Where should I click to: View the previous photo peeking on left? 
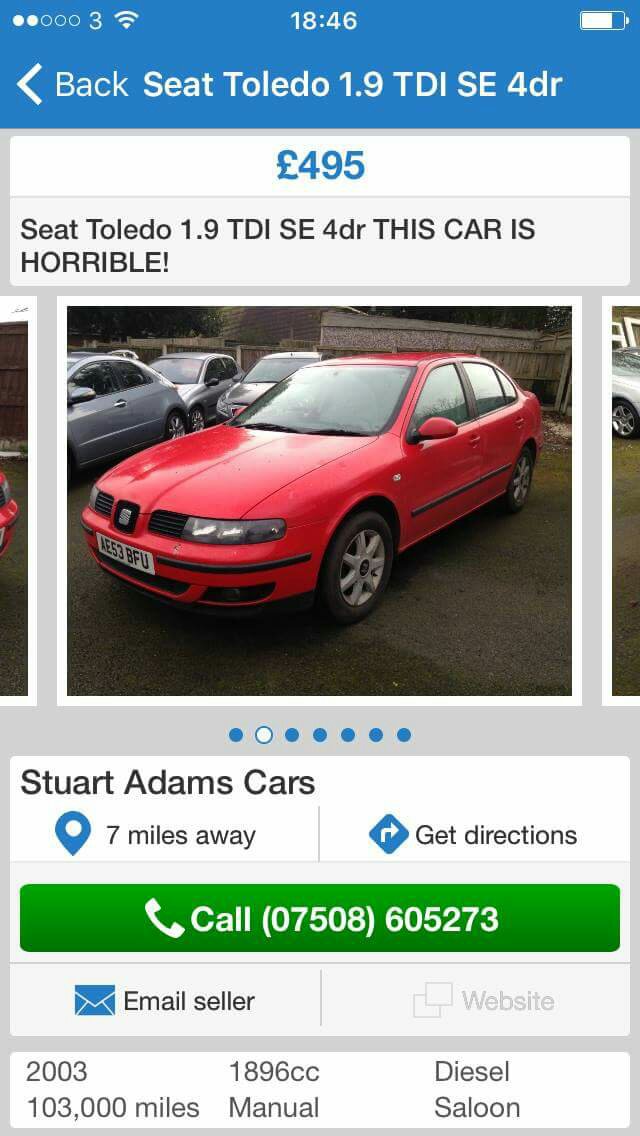point(14,501)
